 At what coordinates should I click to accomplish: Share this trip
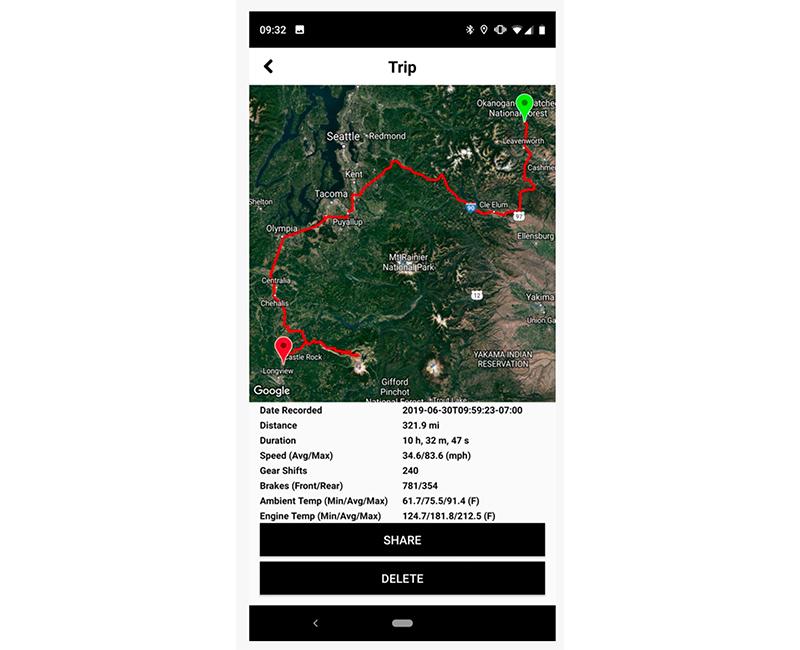(x=402, y=540)
